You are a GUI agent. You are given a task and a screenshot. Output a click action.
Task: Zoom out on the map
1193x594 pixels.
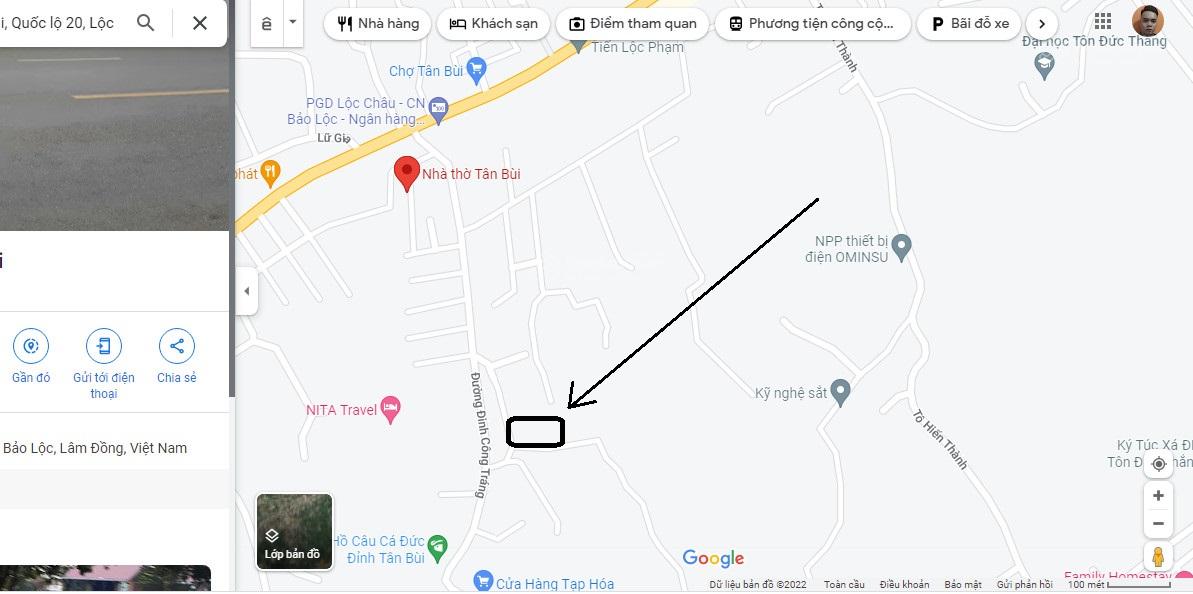(1158, 523)
